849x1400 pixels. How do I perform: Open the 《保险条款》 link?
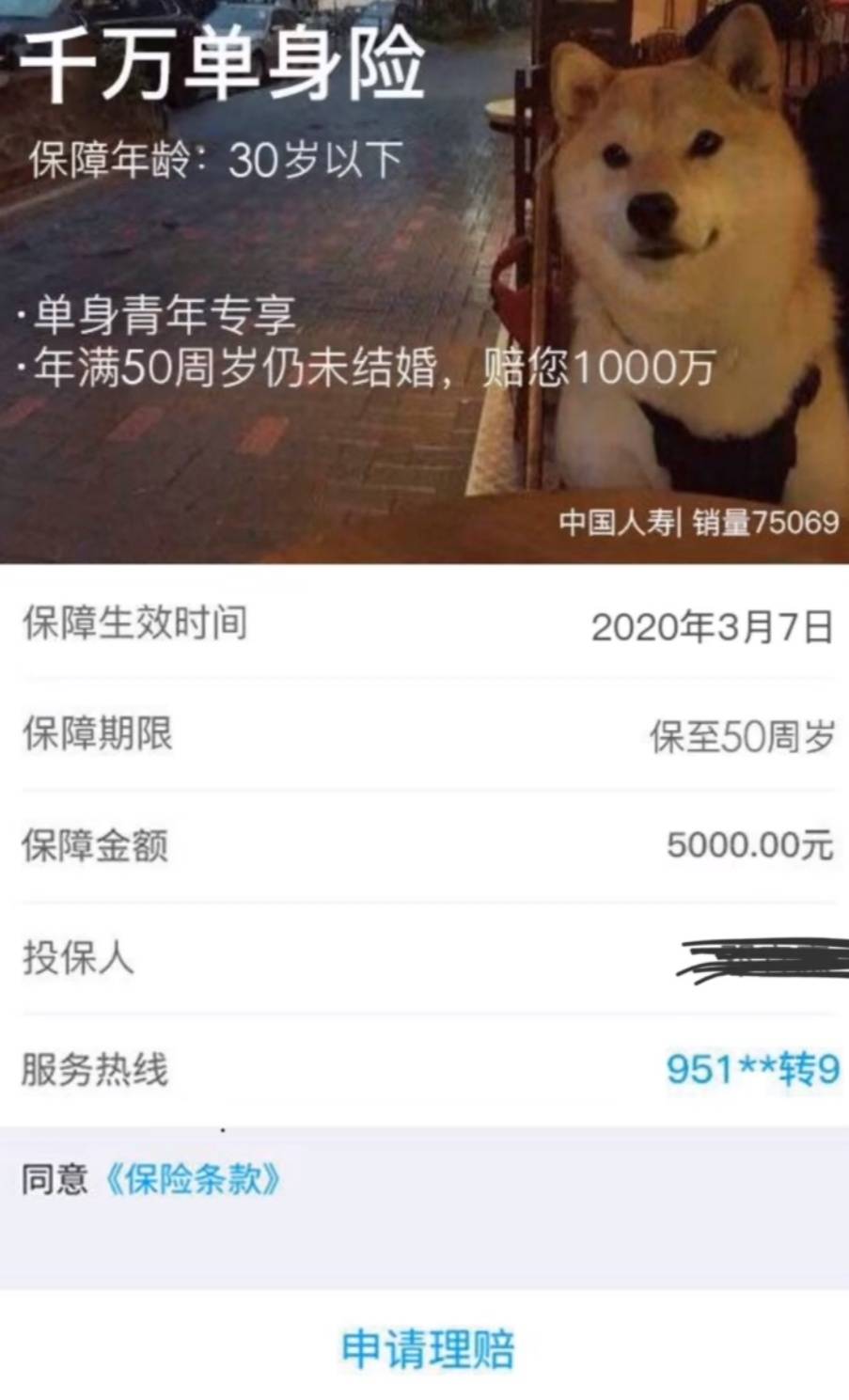click(193, 1179)
